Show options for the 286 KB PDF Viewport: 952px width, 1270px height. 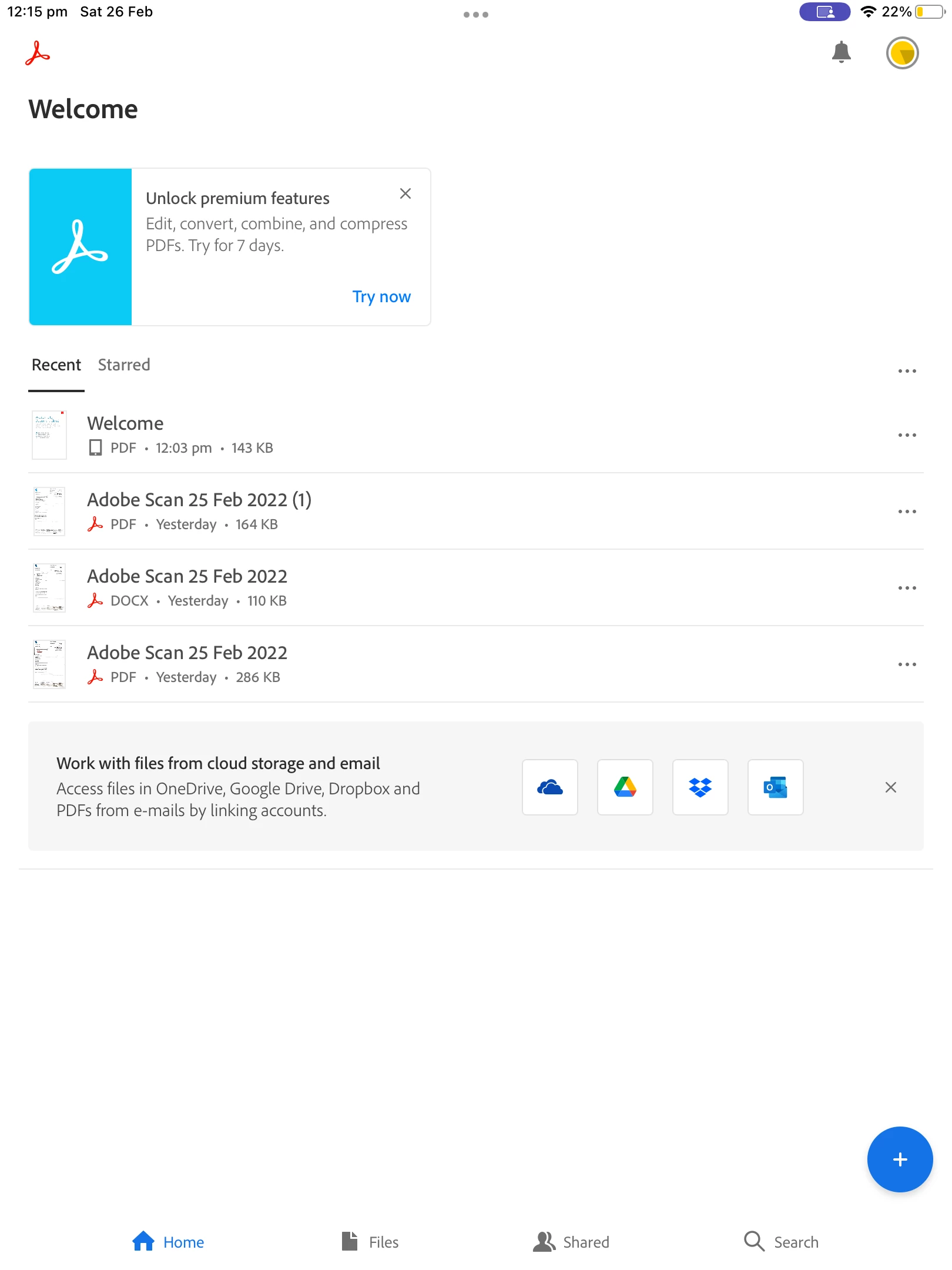click(907, 664)
